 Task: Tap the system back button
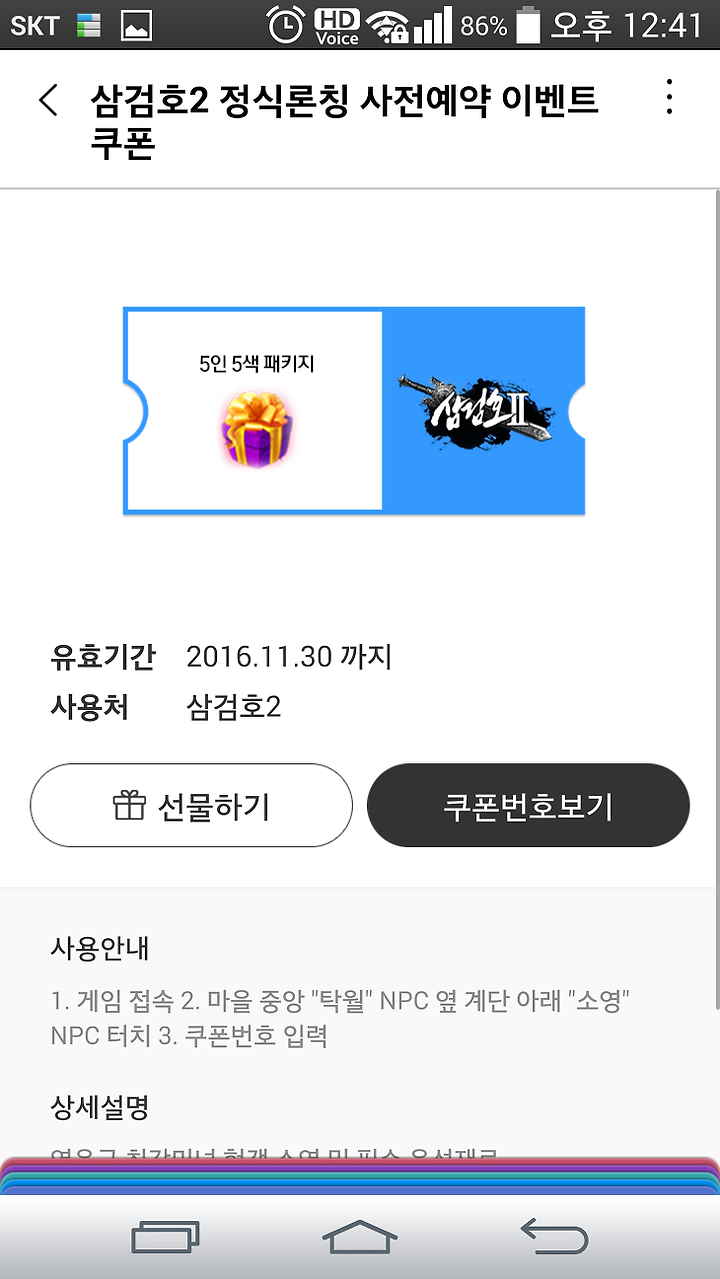[x=554, y=1238]
